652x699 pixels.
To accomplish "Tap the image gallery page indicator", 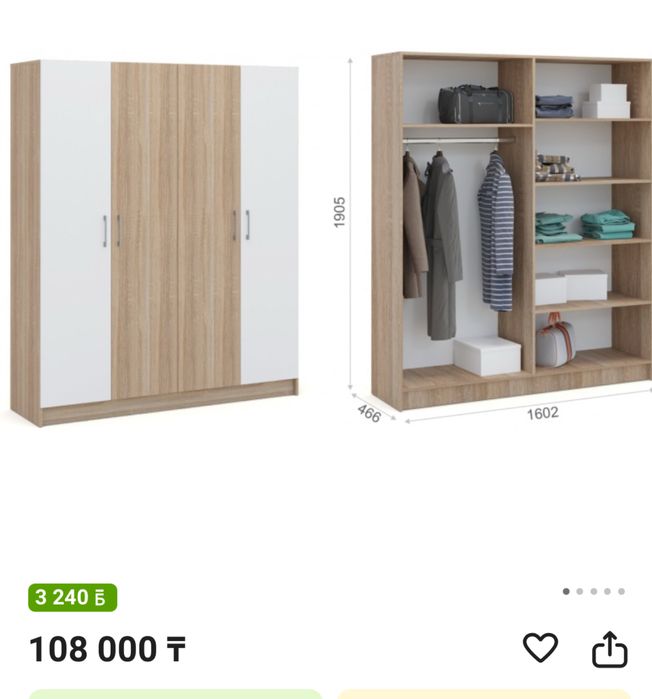I will pos(593,591).
